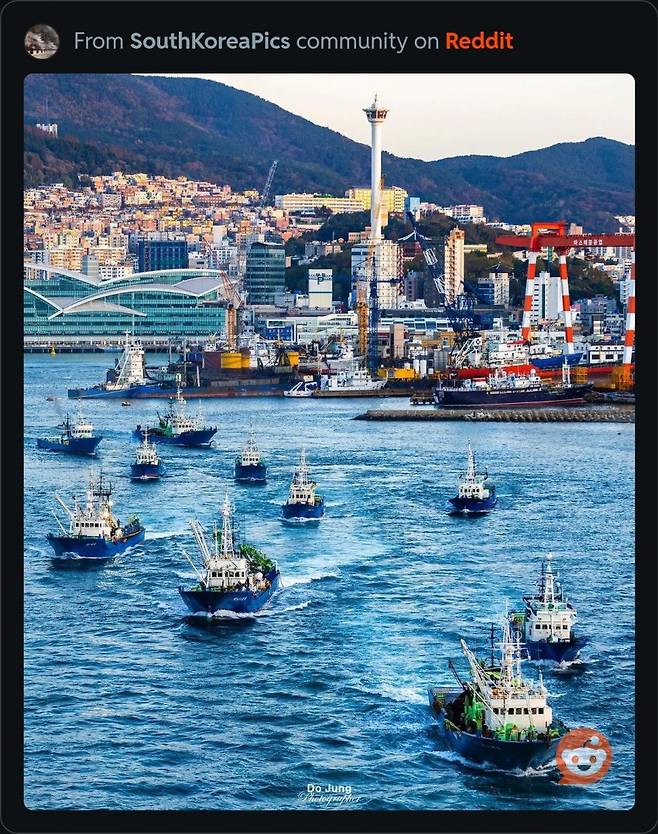Open the SouthKoreaPics community link
658x834 pixels.
click(210, 41)
